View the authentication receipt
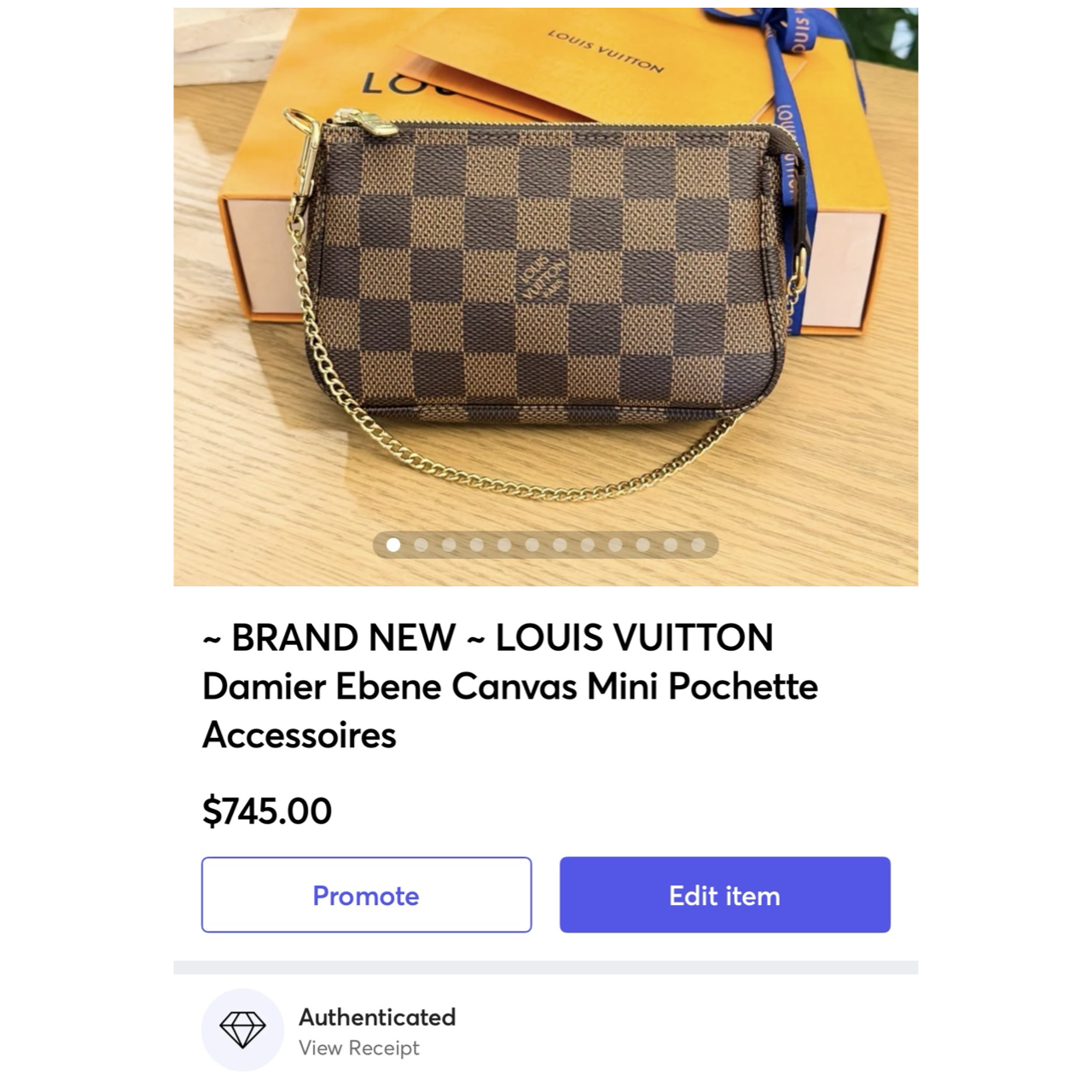 tap(358, 1048)
